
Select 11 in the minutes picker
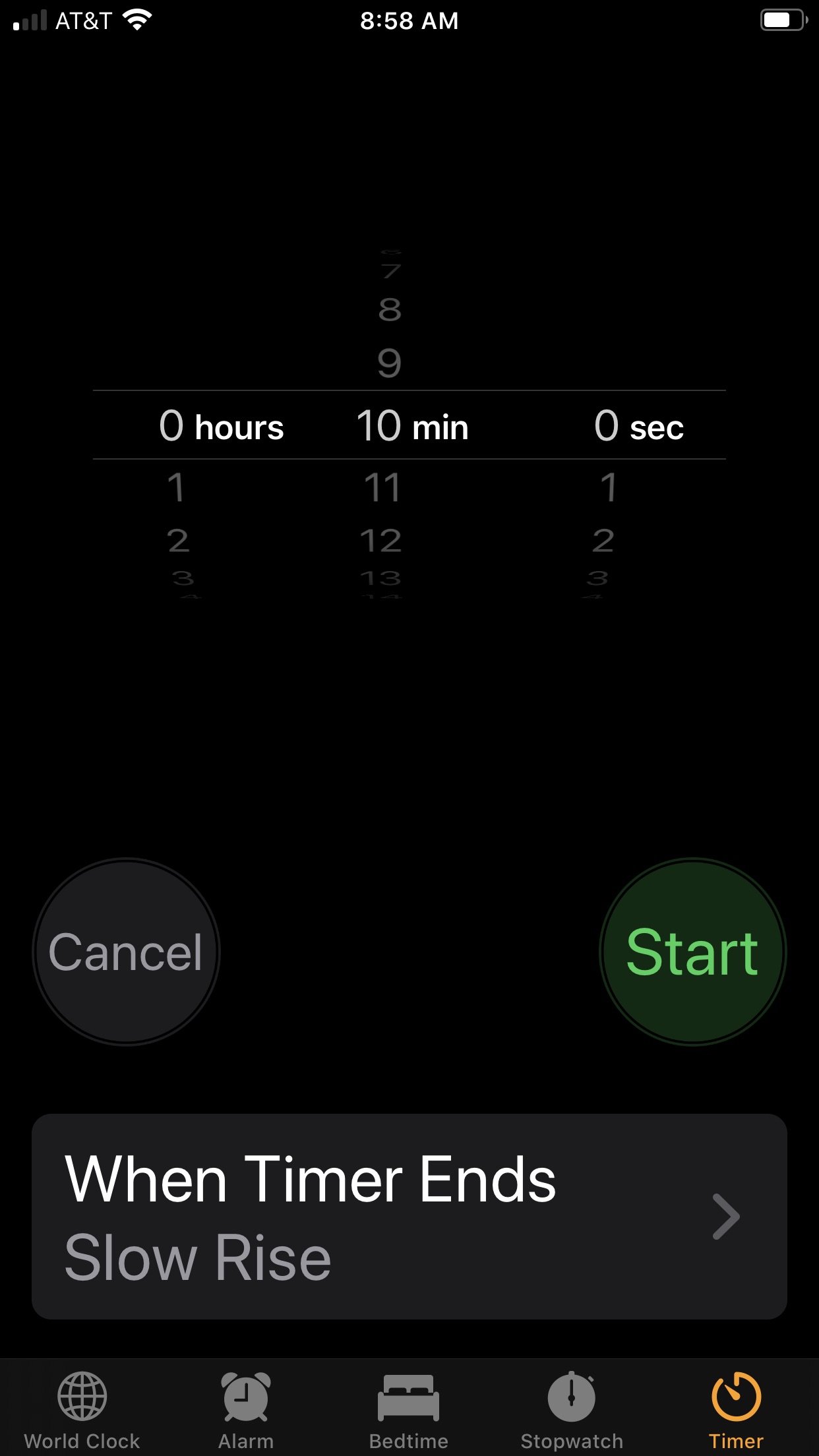coord(382,488)
